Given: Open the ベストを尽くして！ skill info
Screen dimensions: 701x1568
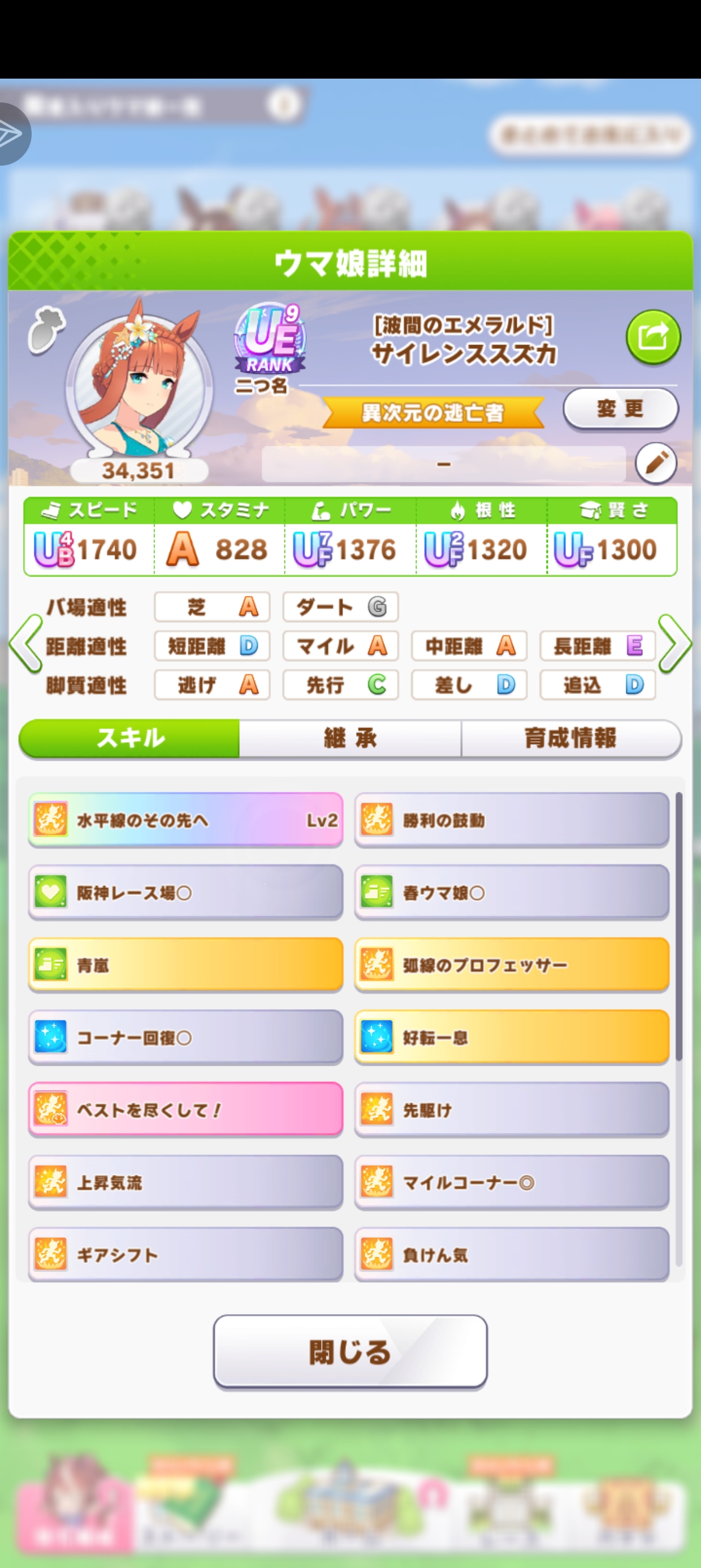Looking at the screenshot, I should (185, 1110).
